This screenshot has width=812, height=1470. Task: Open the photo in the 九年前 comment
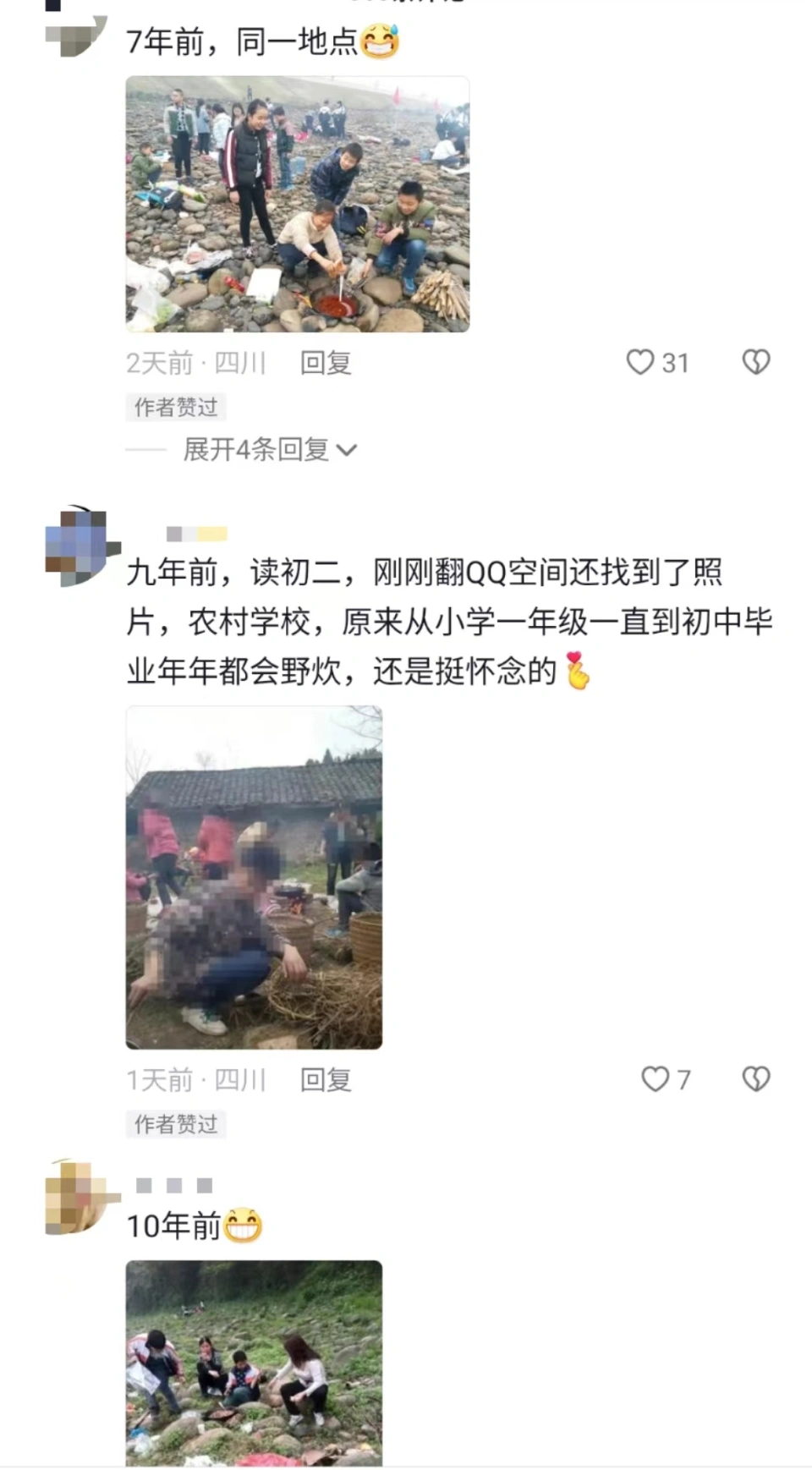(x=254, y=877)
